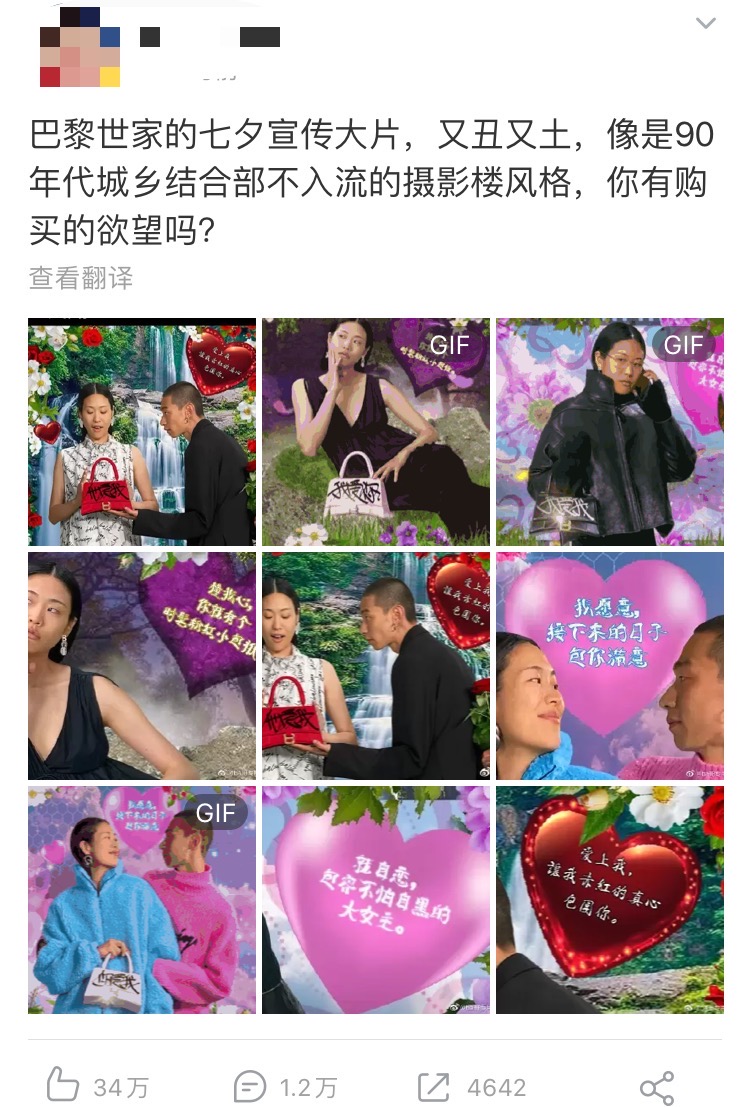Open red heart 爱上我 image
The width and height of the screenshot is (750, 1107).
click(x=610, y=900)
